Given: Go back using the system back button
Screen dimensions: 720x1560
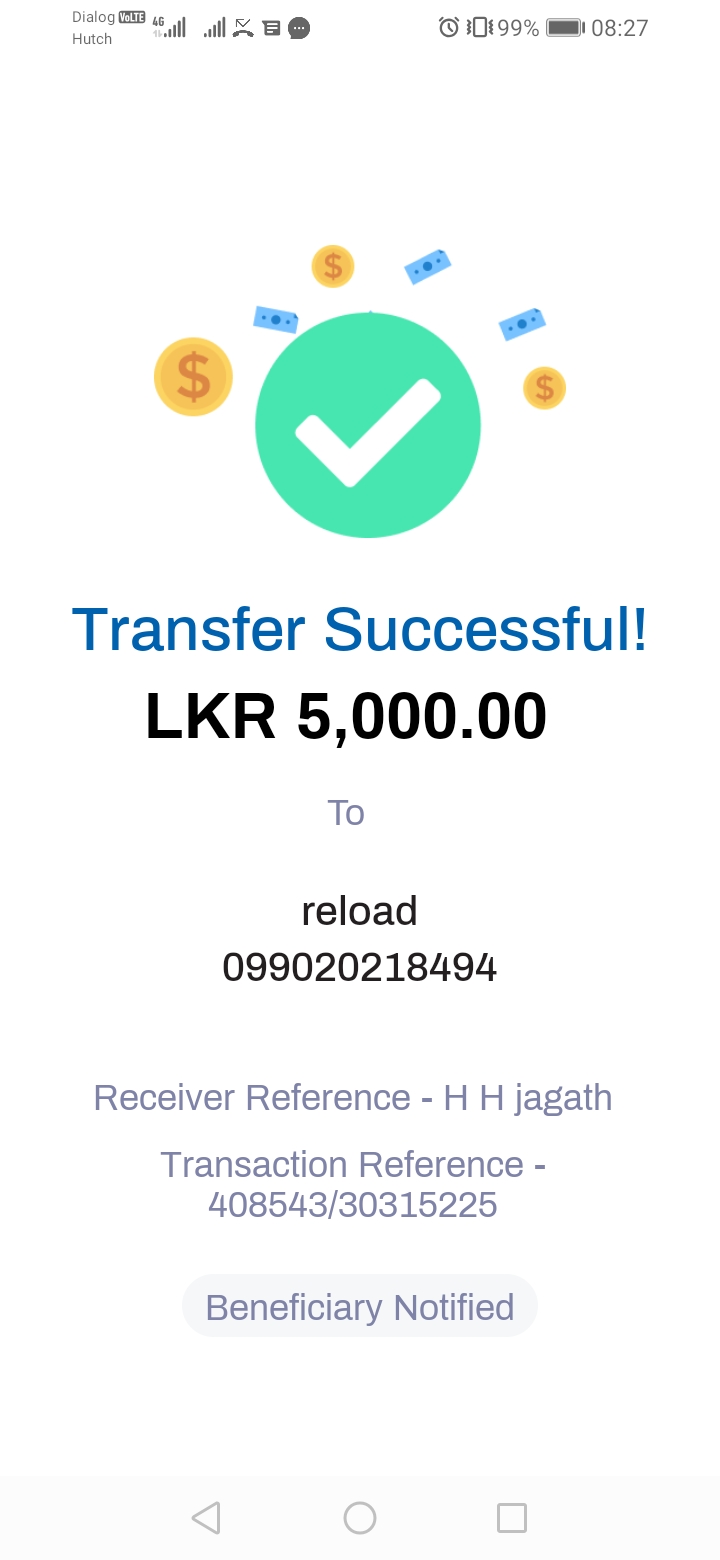Looking at the screenshot, I should pyautogui.click(x=206, y=1518).
